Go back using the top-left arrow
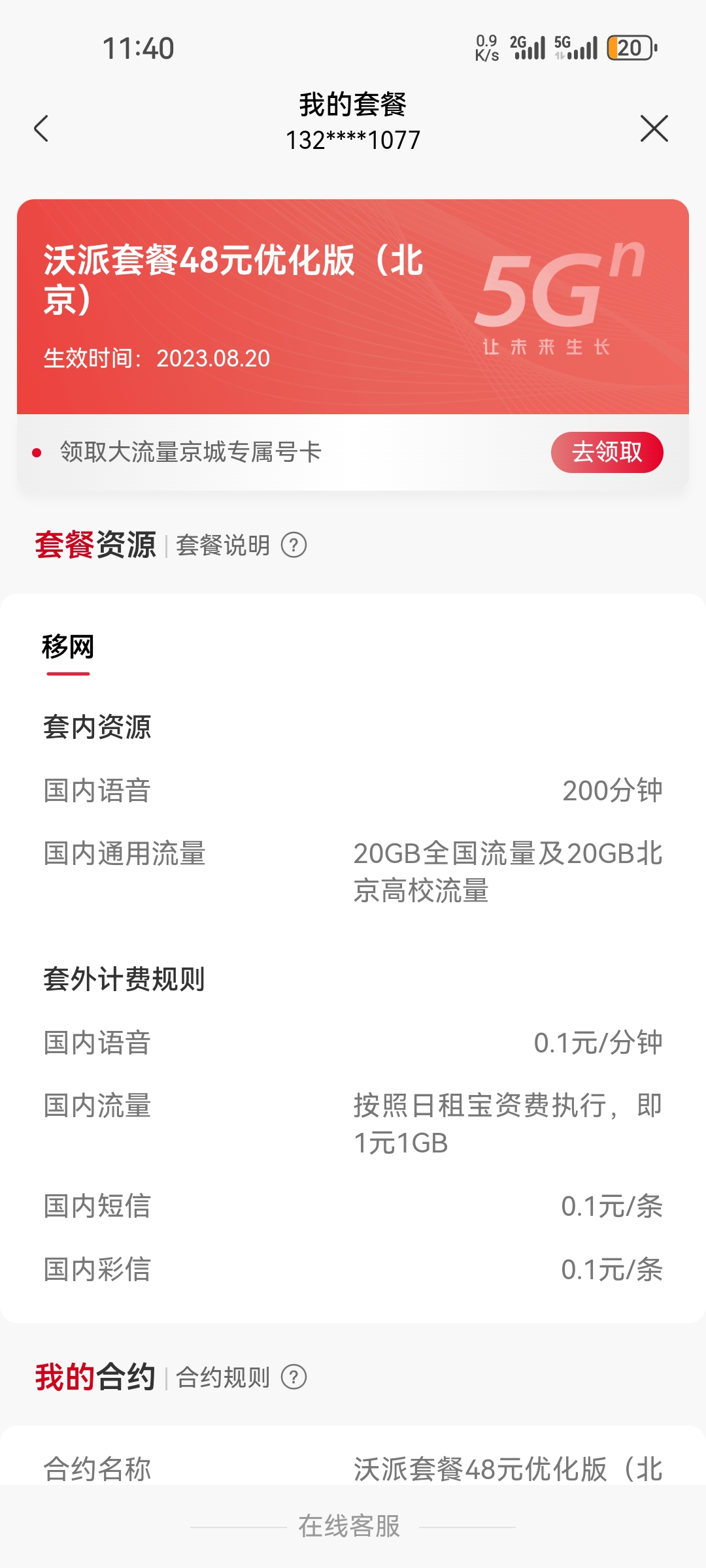Screen dimensions: 706x1568 pos(41,128)
